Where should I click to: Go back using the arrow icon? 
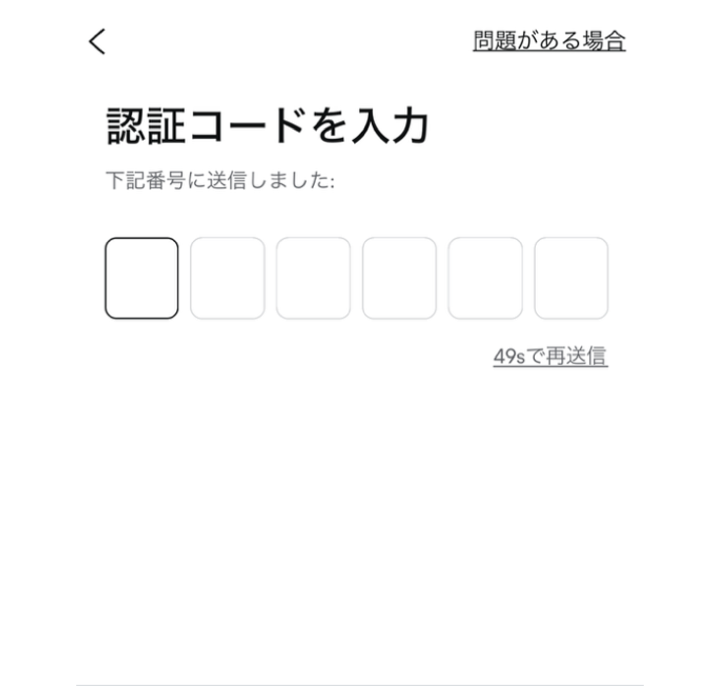97,41
